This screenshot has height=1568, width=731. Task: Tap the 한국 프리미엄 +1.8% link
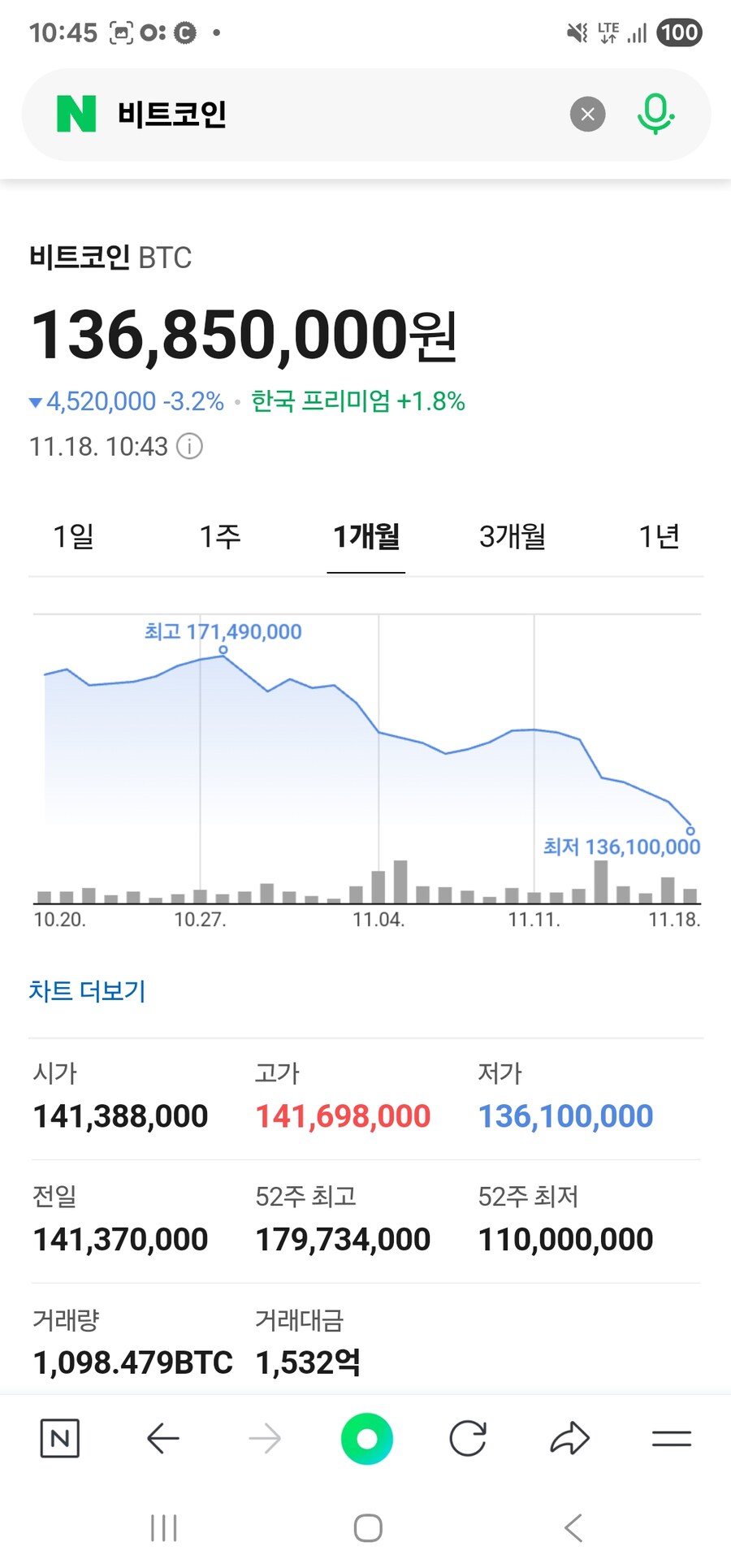(356, 401)
